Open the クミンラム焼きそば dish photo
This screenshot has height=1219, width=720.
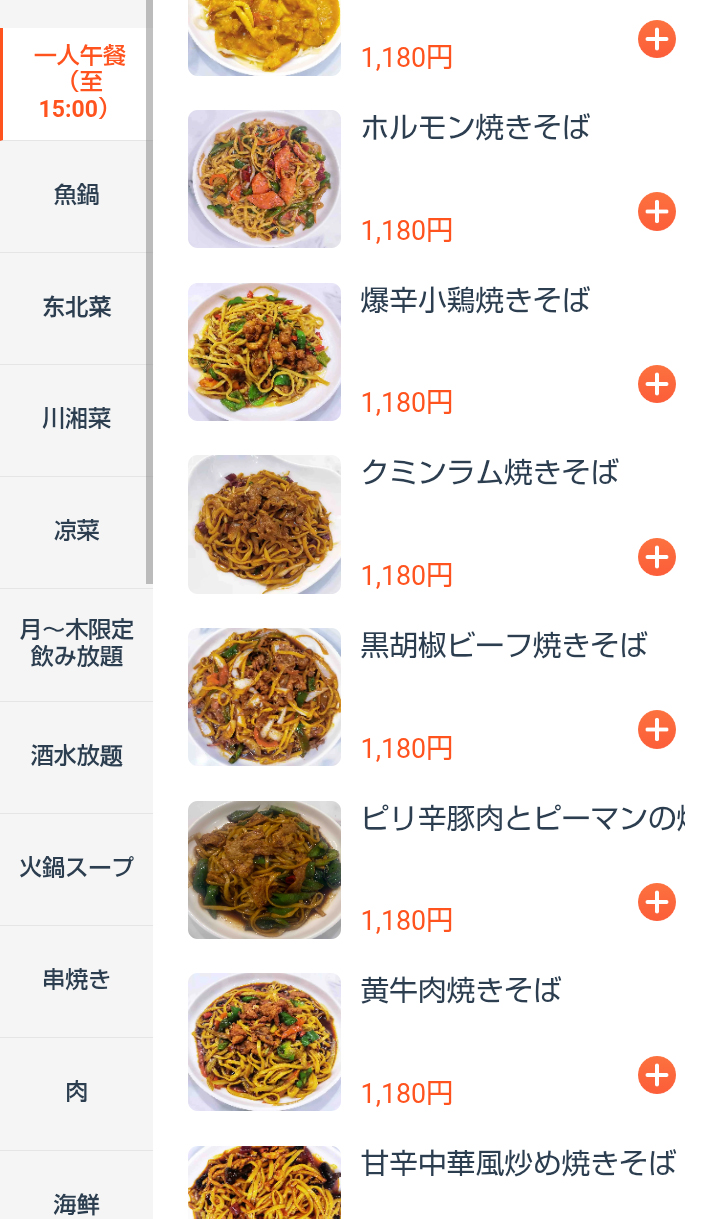pyautogui.click(x=264, y=524)
